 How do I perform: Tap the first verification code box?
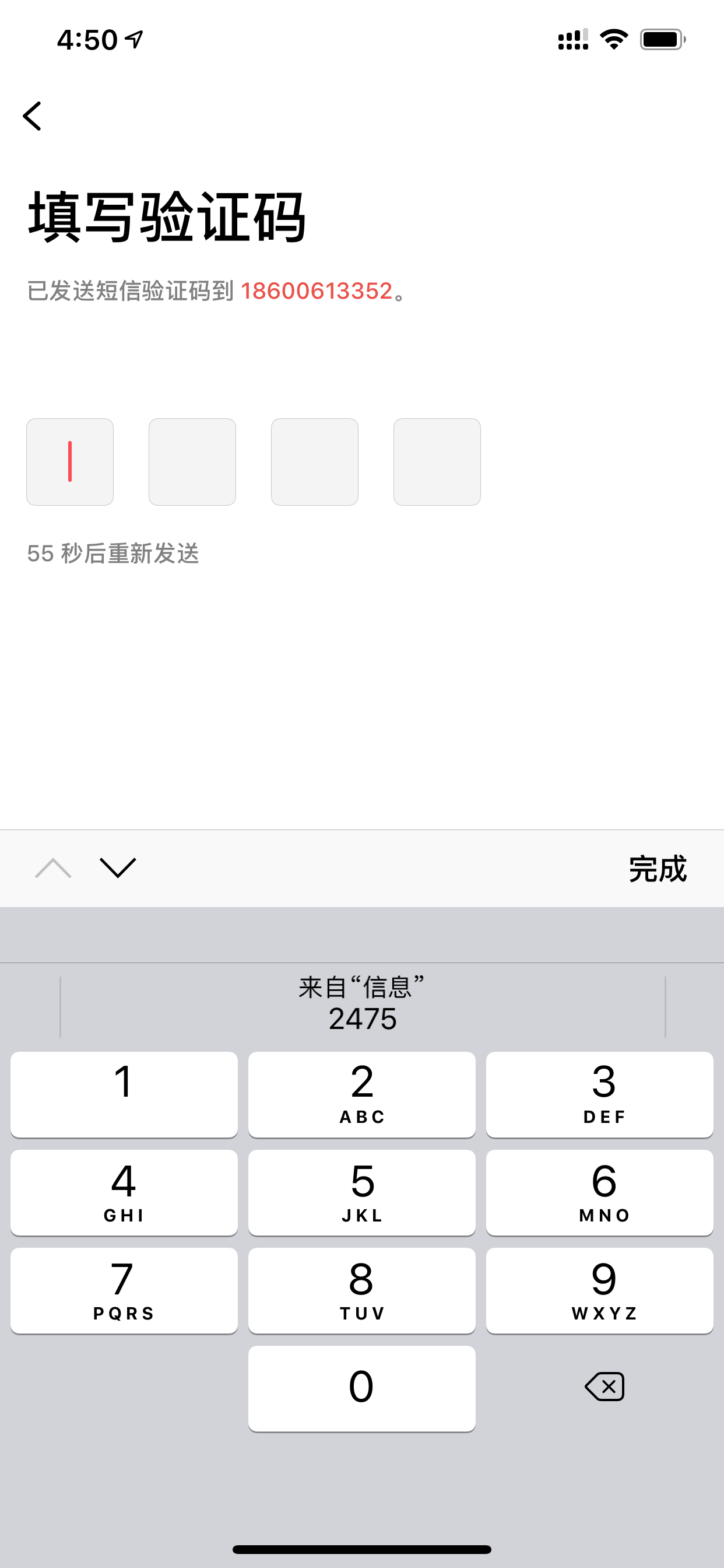[x=70, y=462]
